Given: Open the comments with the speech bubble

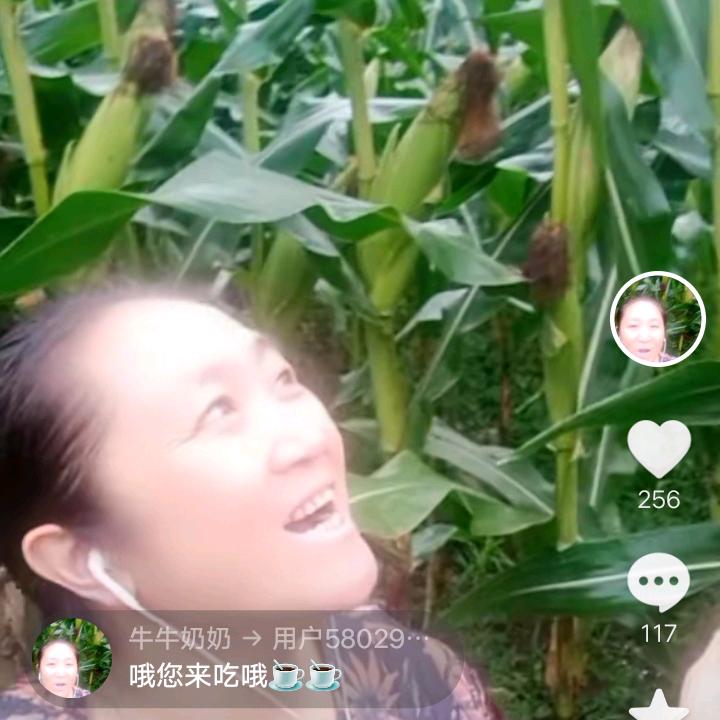Looking at the screenshot, I should pos(658,581).
